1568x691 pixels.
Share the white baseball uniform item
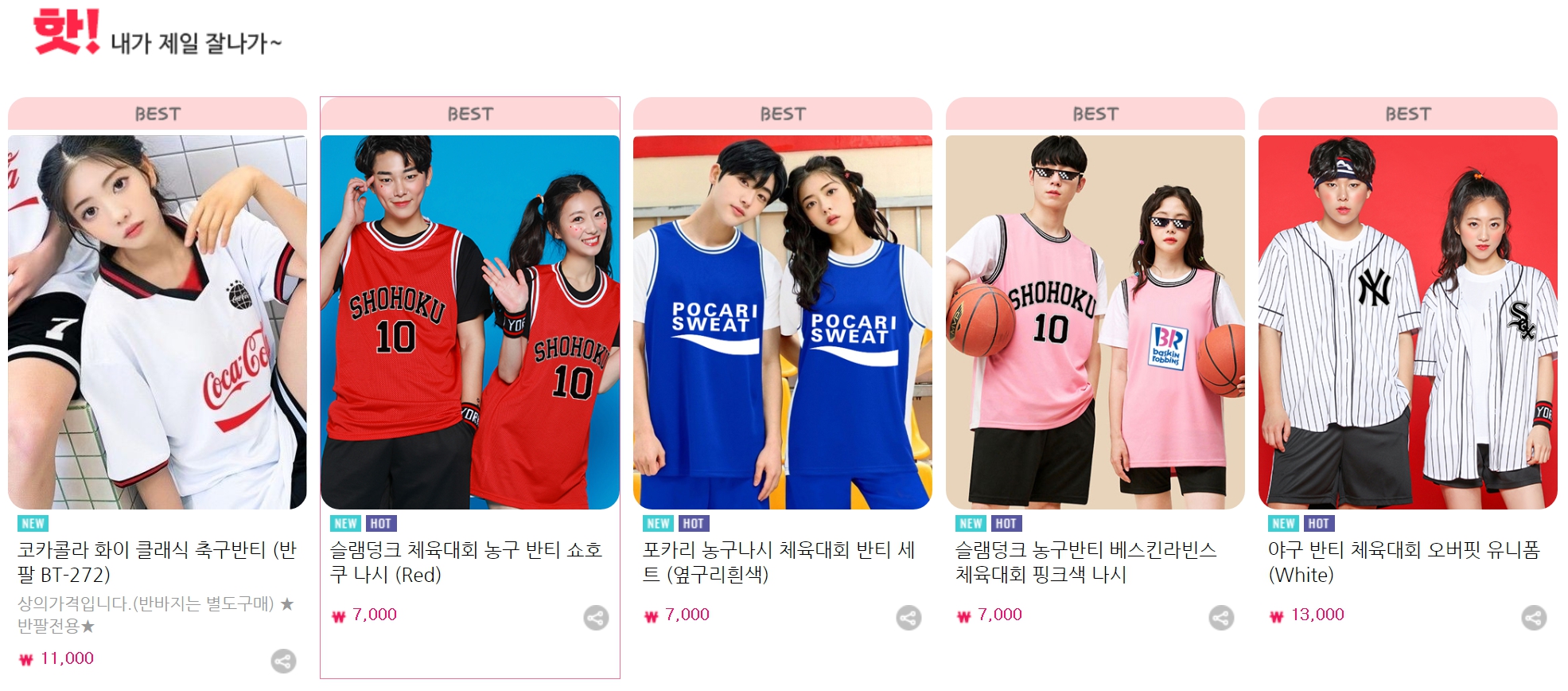[x=1534, y=618]
